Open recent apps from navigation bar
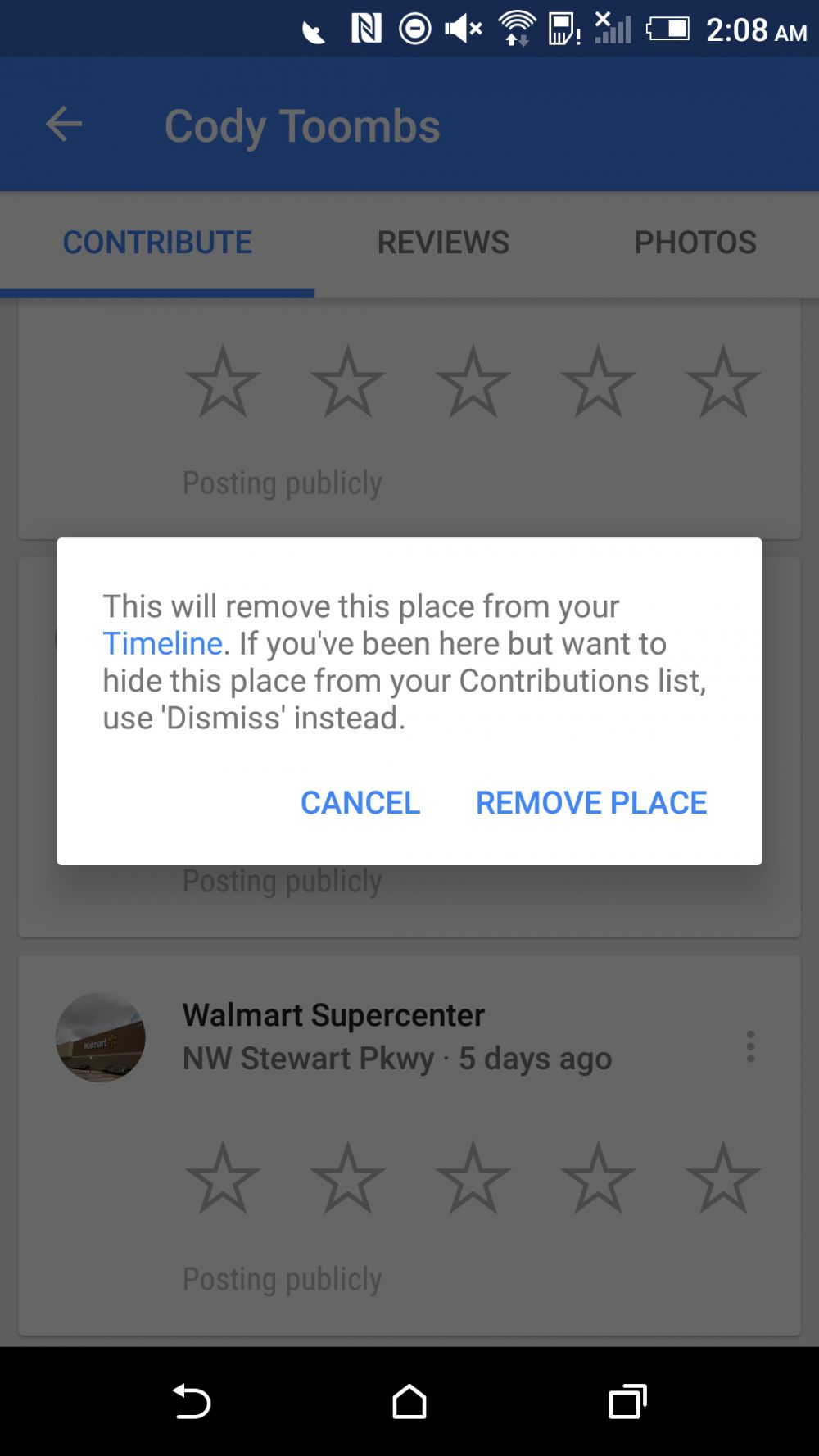 pyautogui.click(x=627, y=1401)
